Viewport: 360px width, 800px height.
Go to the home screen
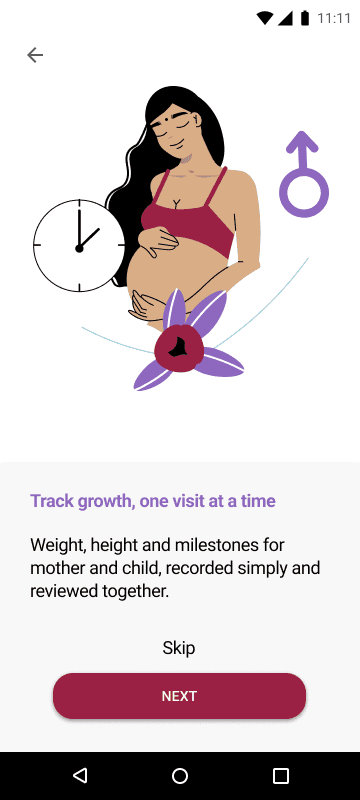pos(180,776)
